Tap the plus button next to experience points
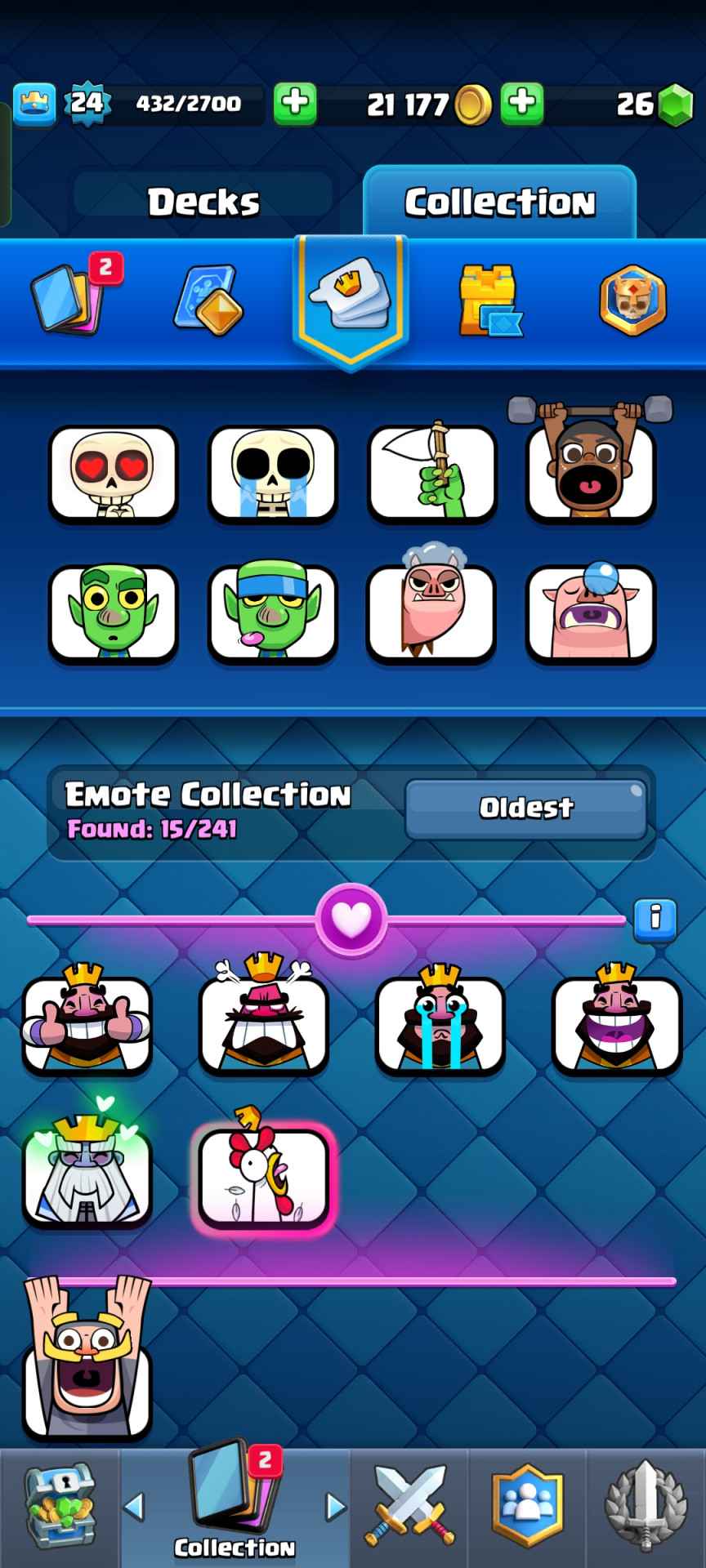 pos(294,103)
